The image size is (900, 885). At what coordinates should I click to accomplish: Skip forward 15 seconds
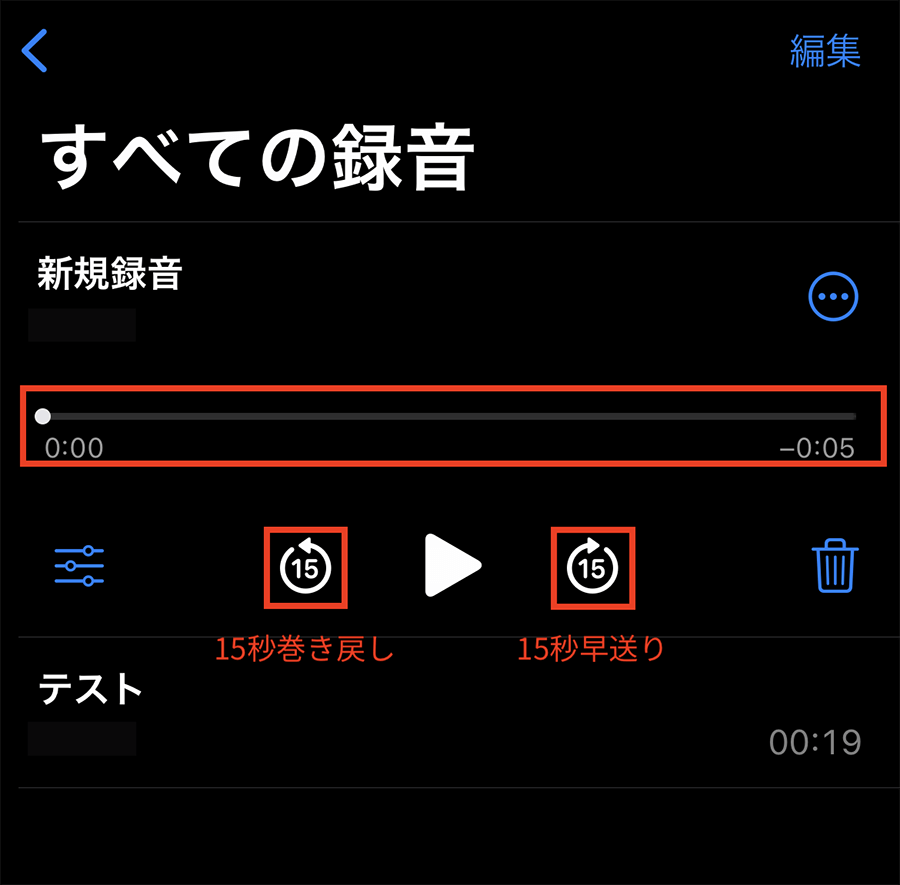pos(592,567)
